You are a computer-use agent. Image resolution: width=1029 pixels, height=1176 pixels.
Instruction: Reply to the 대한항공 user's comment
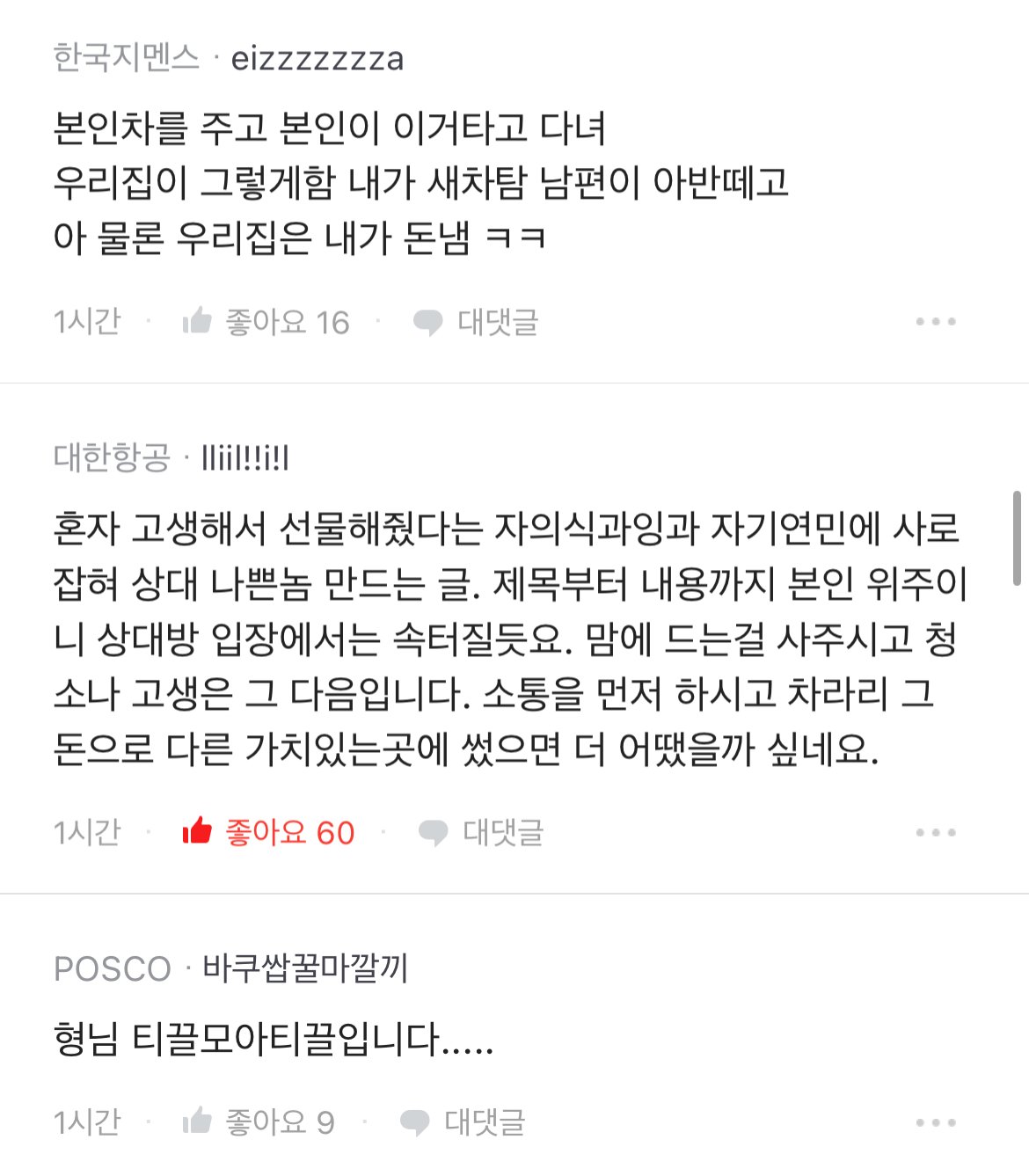[481, 833]
